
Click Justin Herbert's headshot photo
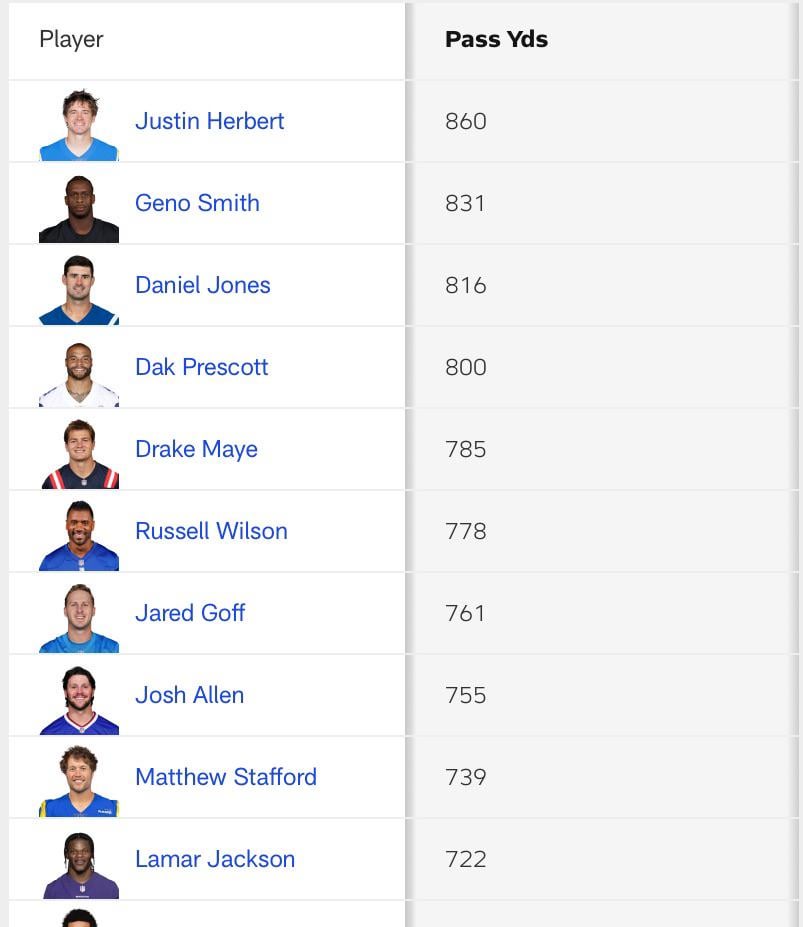(78, 121)
